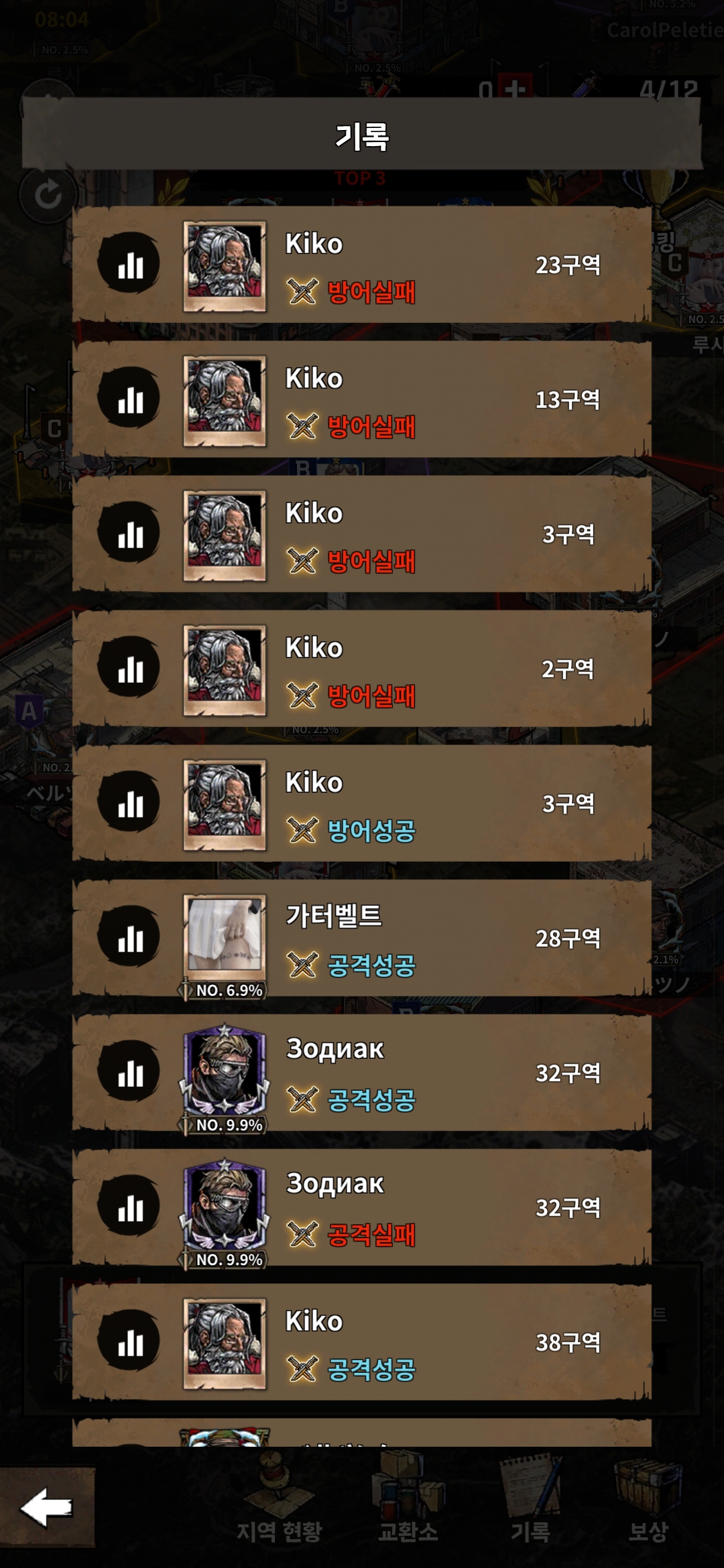Viewport: 724px width, 1568px height.
Task: Tap Kiko's avatar in 38구역 record
Action: tap(225, 1342)
